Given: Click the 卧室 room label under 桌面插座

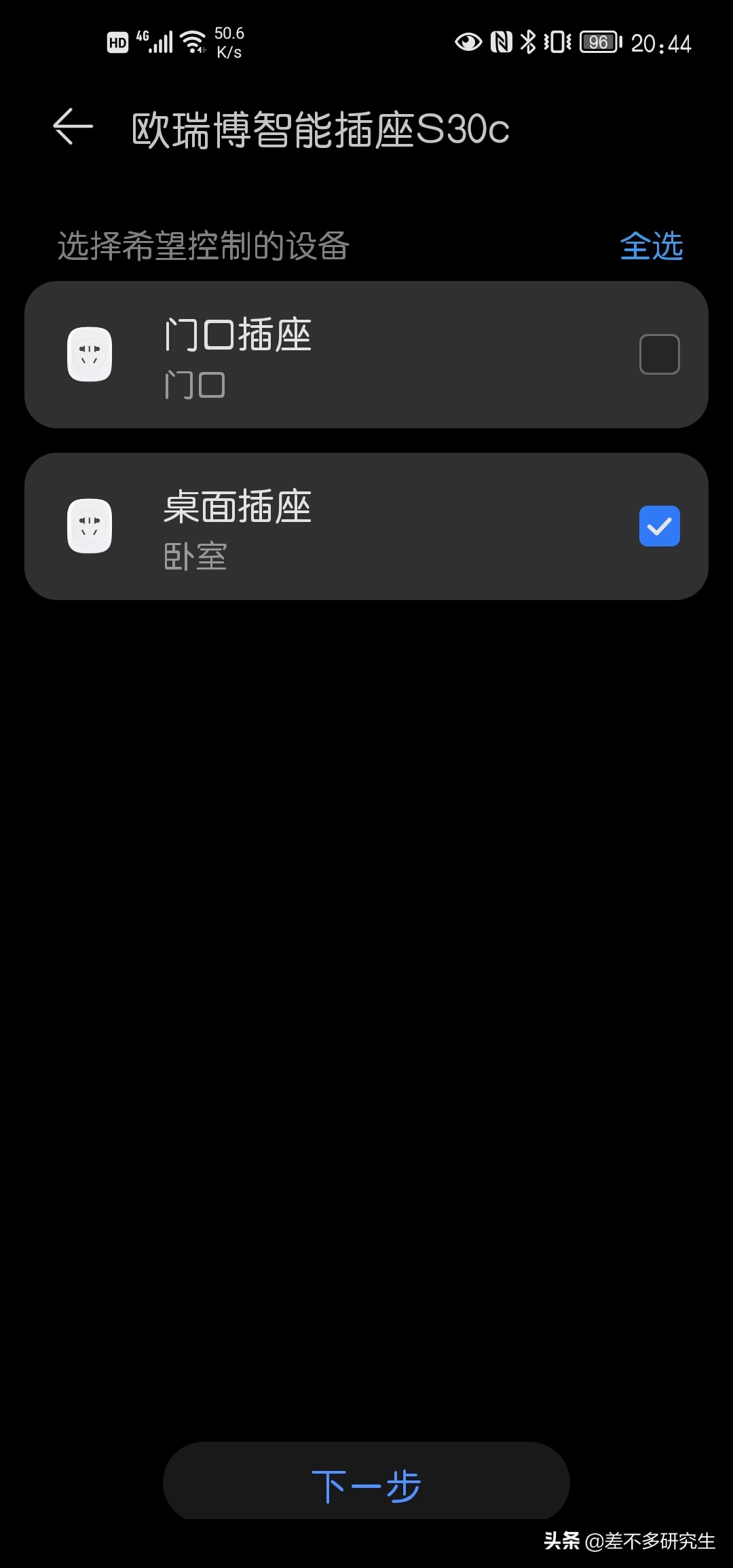Looking at the screenshot, I should click(x=195, y=557).
